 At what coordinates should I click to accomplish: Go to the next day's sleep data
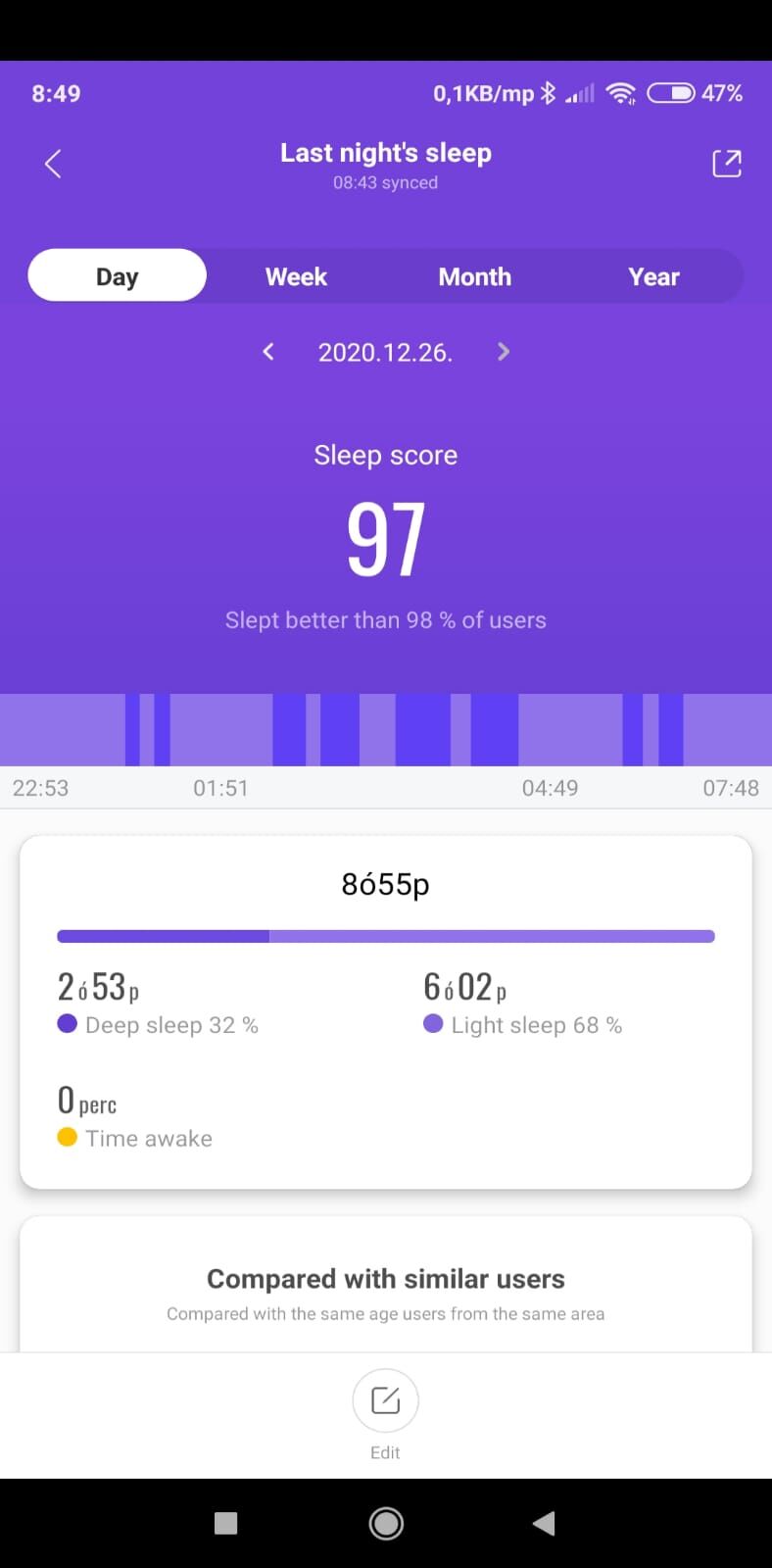pyautogui.click(x=504, y=351)
